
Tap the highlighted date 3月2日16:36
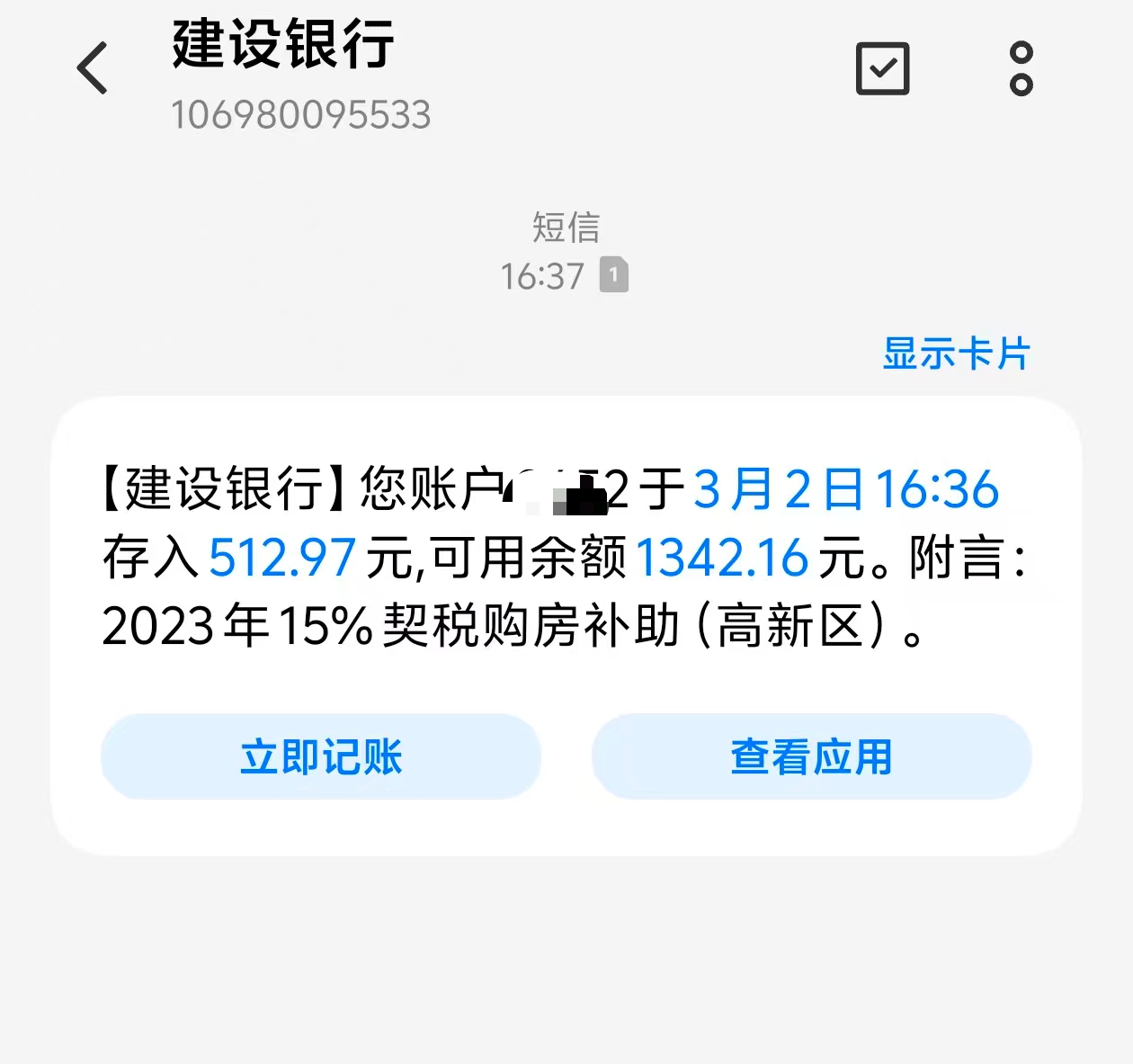click(x=845, y=490)
